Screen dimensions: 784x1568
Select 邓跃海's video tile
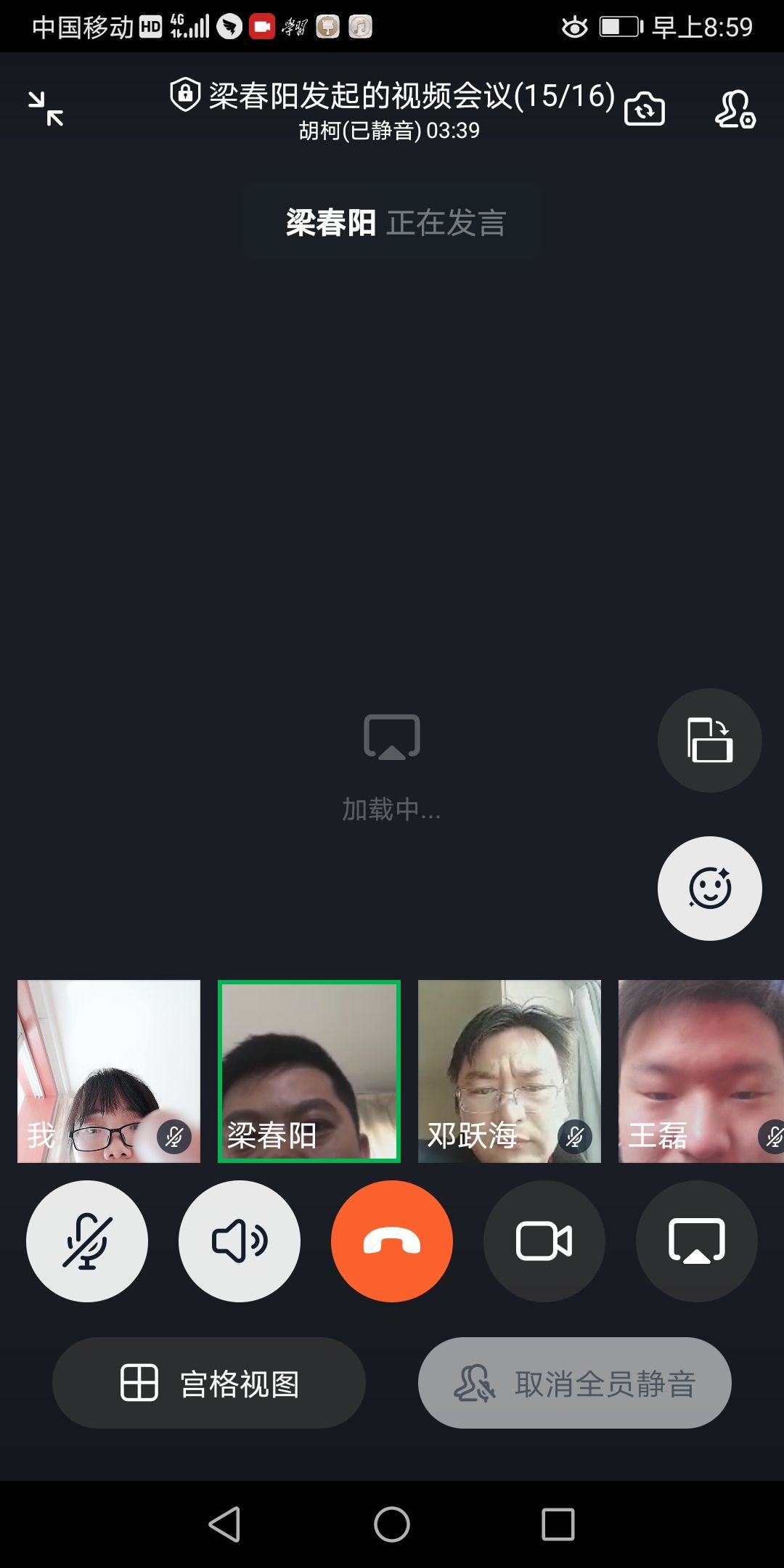[x=510, y=1071]
